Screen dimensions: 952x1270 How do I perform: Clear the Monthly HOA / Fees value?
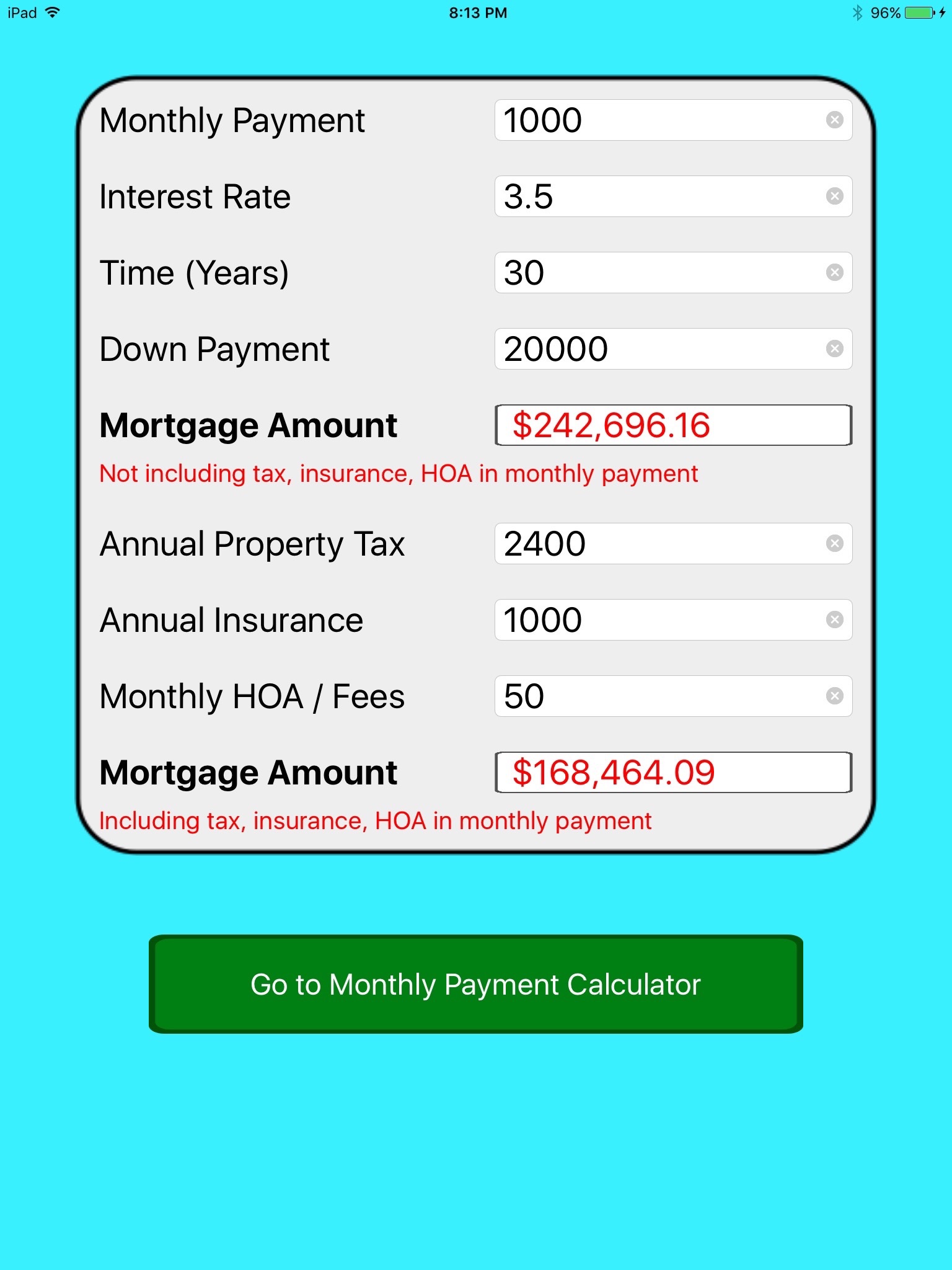[835, 696]
